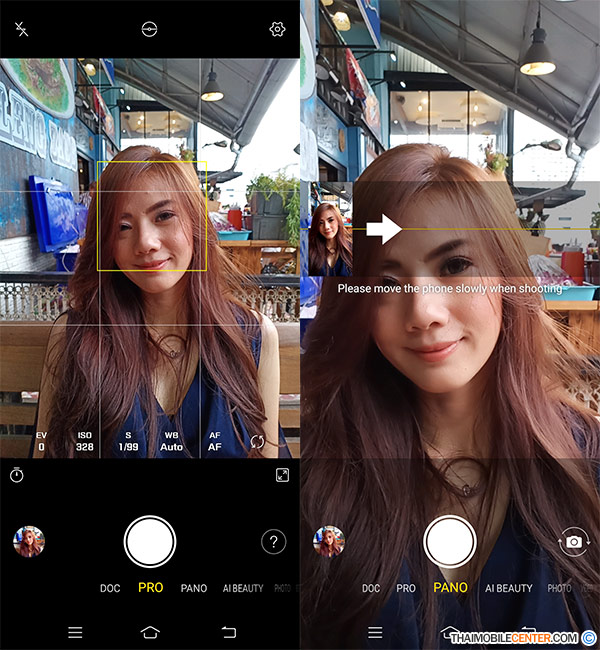The height and width of the screenshot is (650, 600).
Task: Go back using the navigation bar below PRO
Action: pos(227,632)
